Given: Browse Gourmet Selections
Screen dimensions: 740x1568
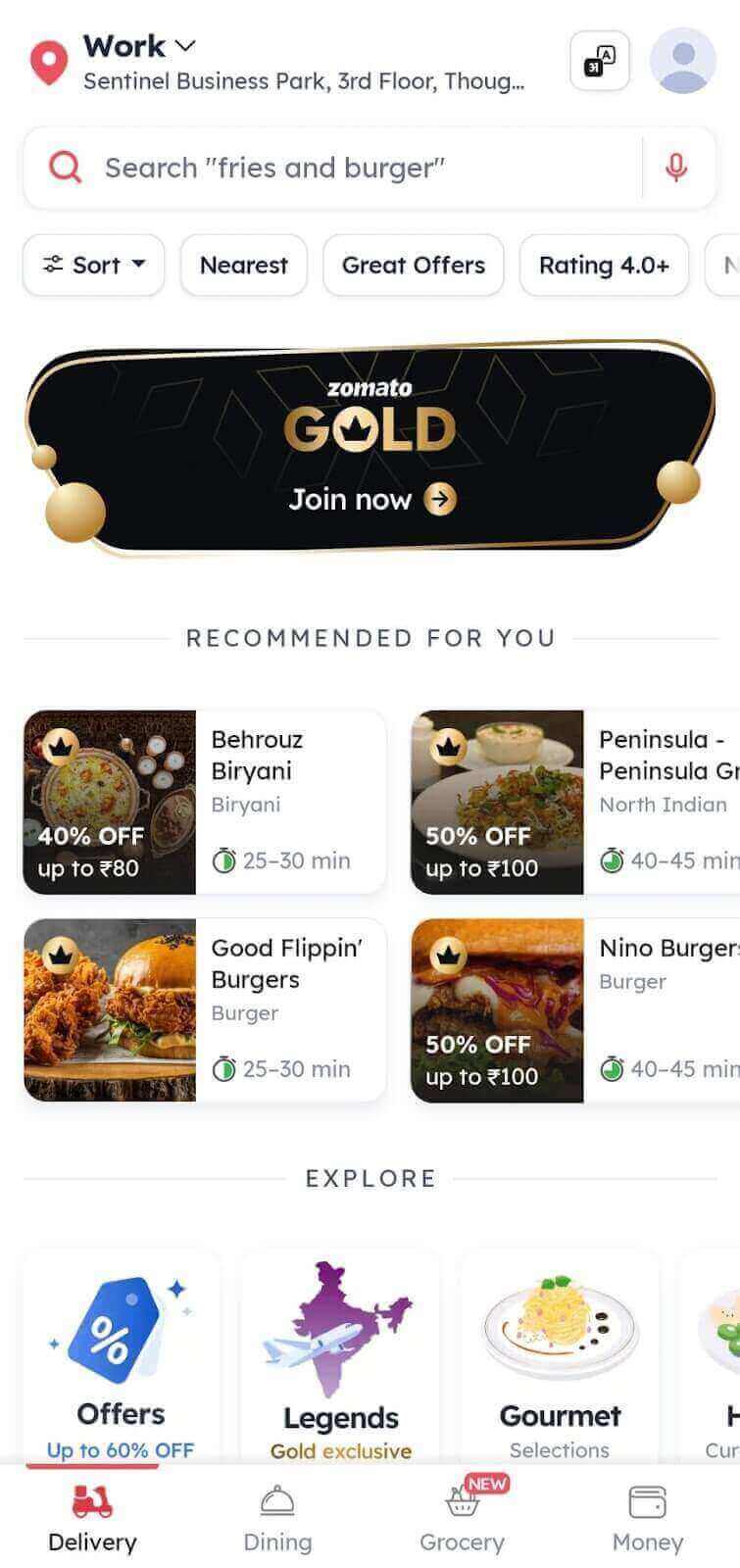Looking at the screenshot, I should point(560,1362).
